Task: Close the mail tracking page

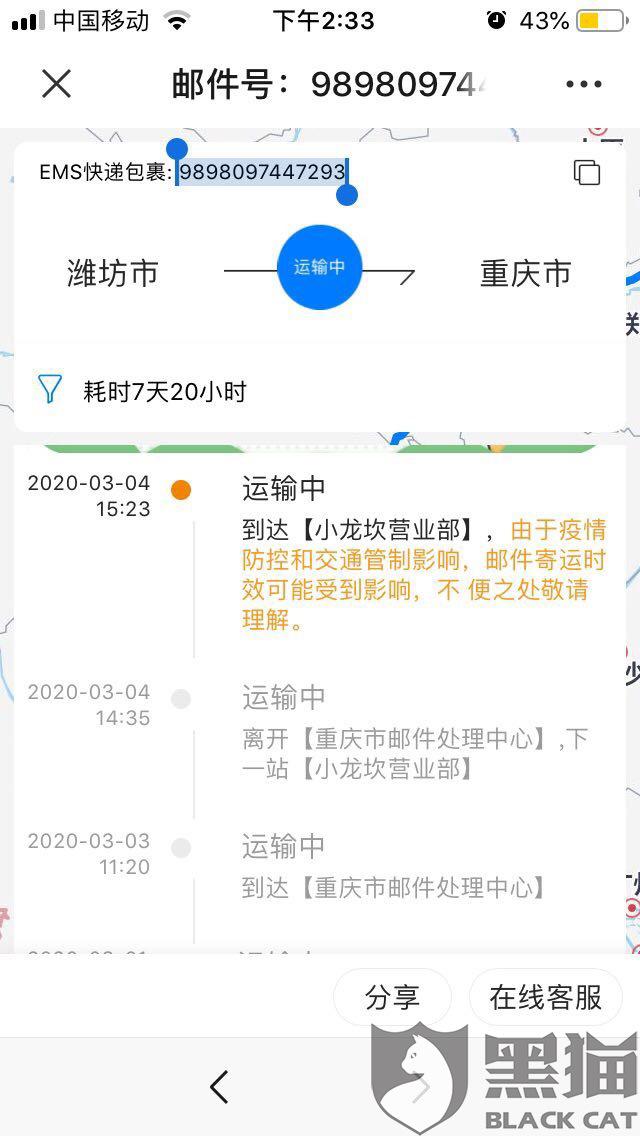Action: point(57,84)
